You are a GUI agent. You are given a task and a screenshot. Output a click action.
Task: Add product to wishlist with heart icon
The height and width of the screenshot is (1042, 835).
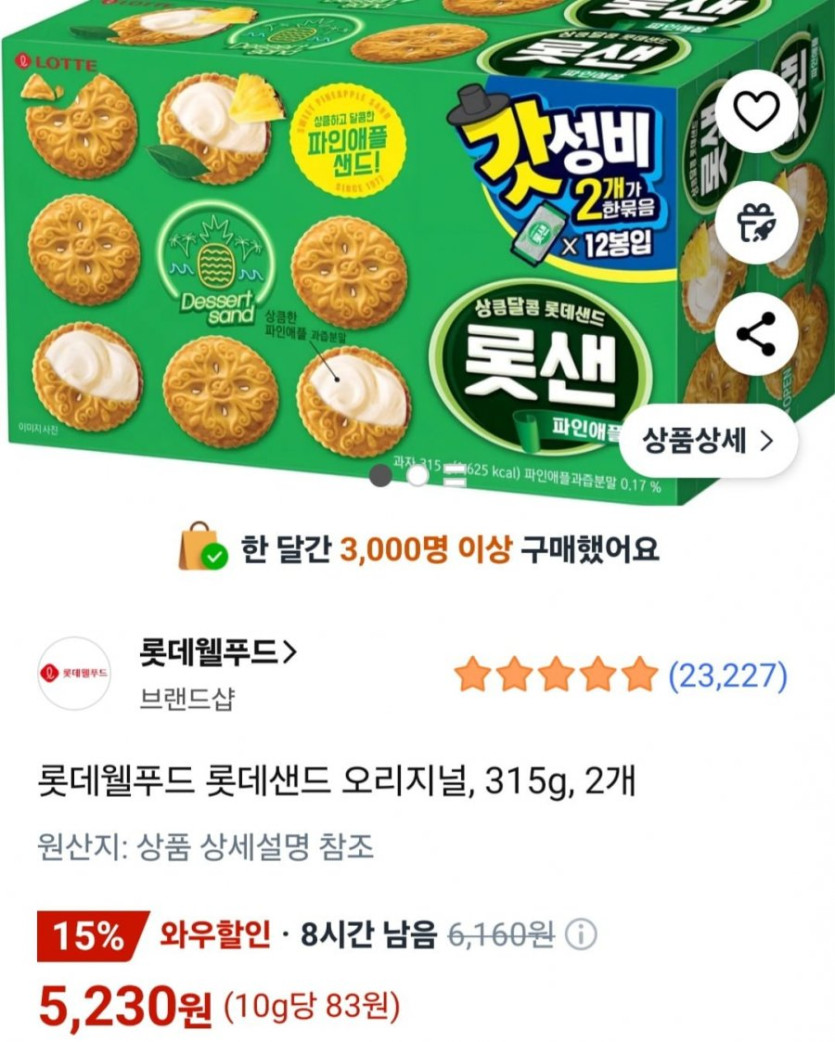coord(758,111)
